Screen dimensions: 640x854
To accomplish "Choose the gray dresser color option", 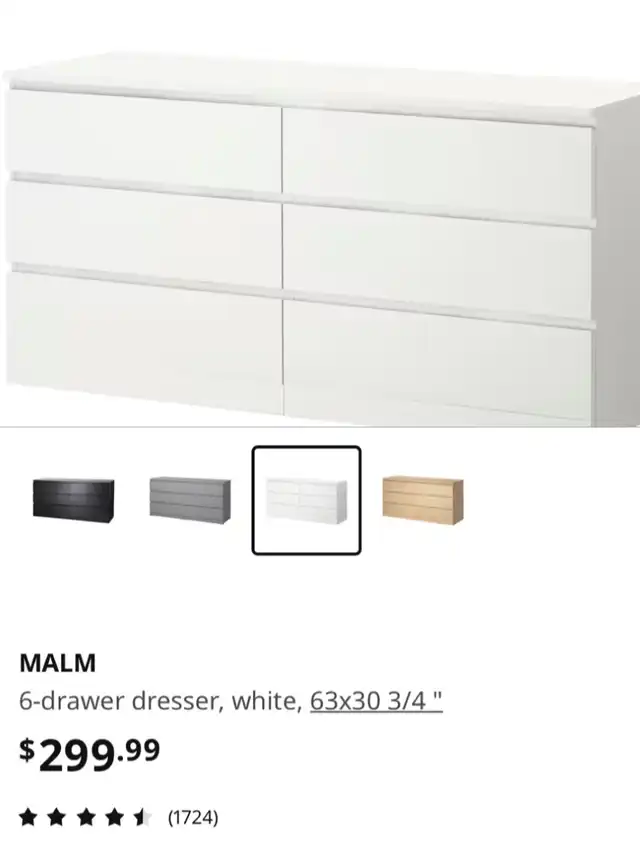I will pyautogui.click(x=190, y=501).
